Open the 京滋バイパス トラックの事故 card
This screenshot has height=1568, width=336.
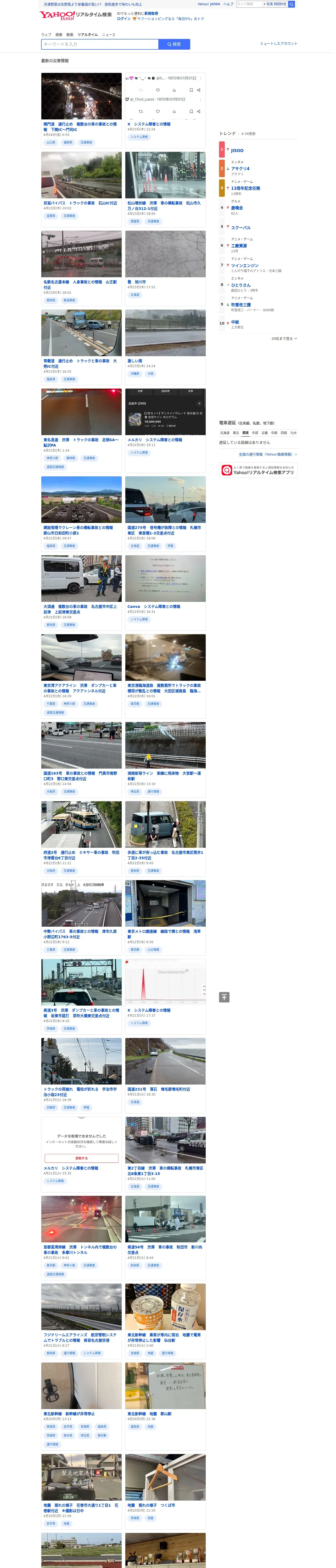[82, 189]
